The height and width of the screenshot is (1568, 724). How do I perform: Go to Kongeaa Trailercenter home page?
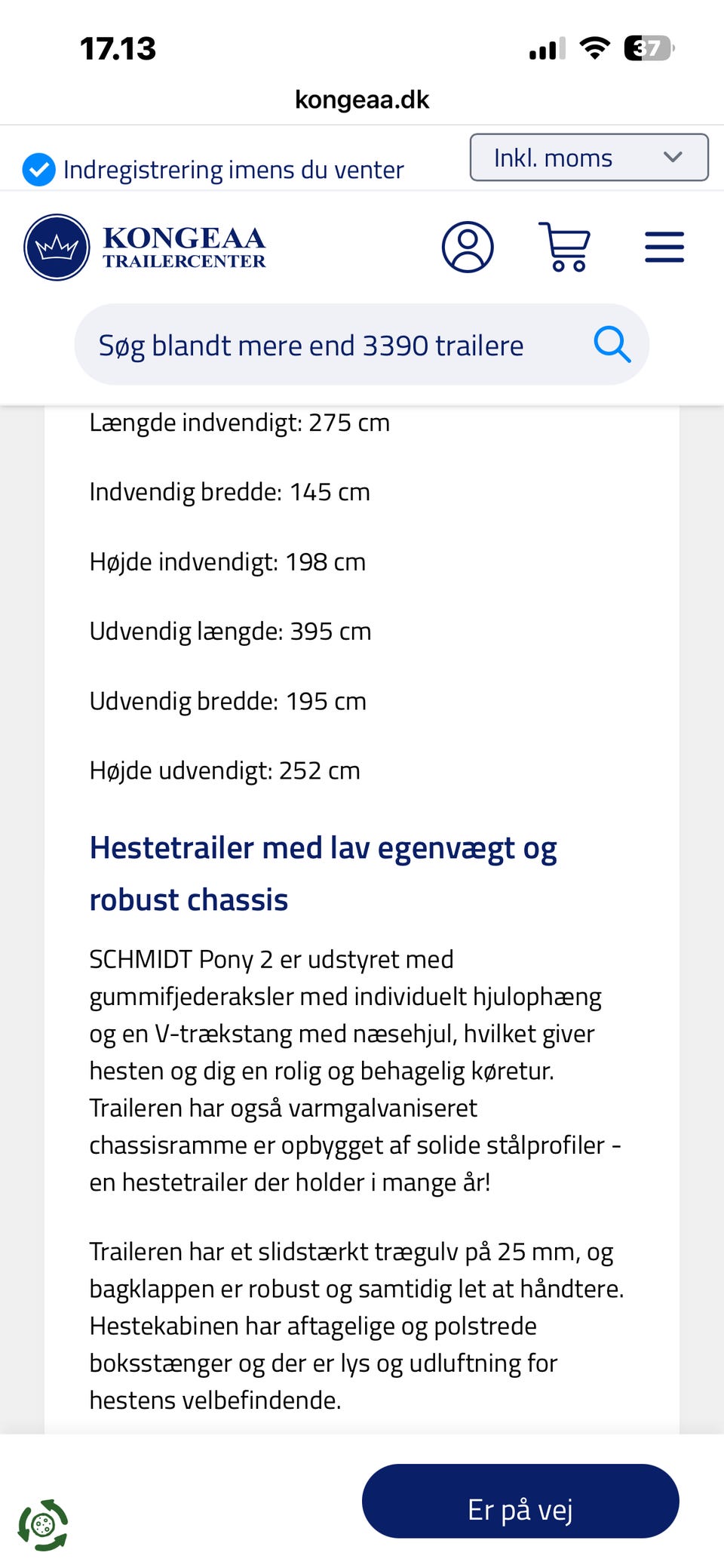click(145, 247)
